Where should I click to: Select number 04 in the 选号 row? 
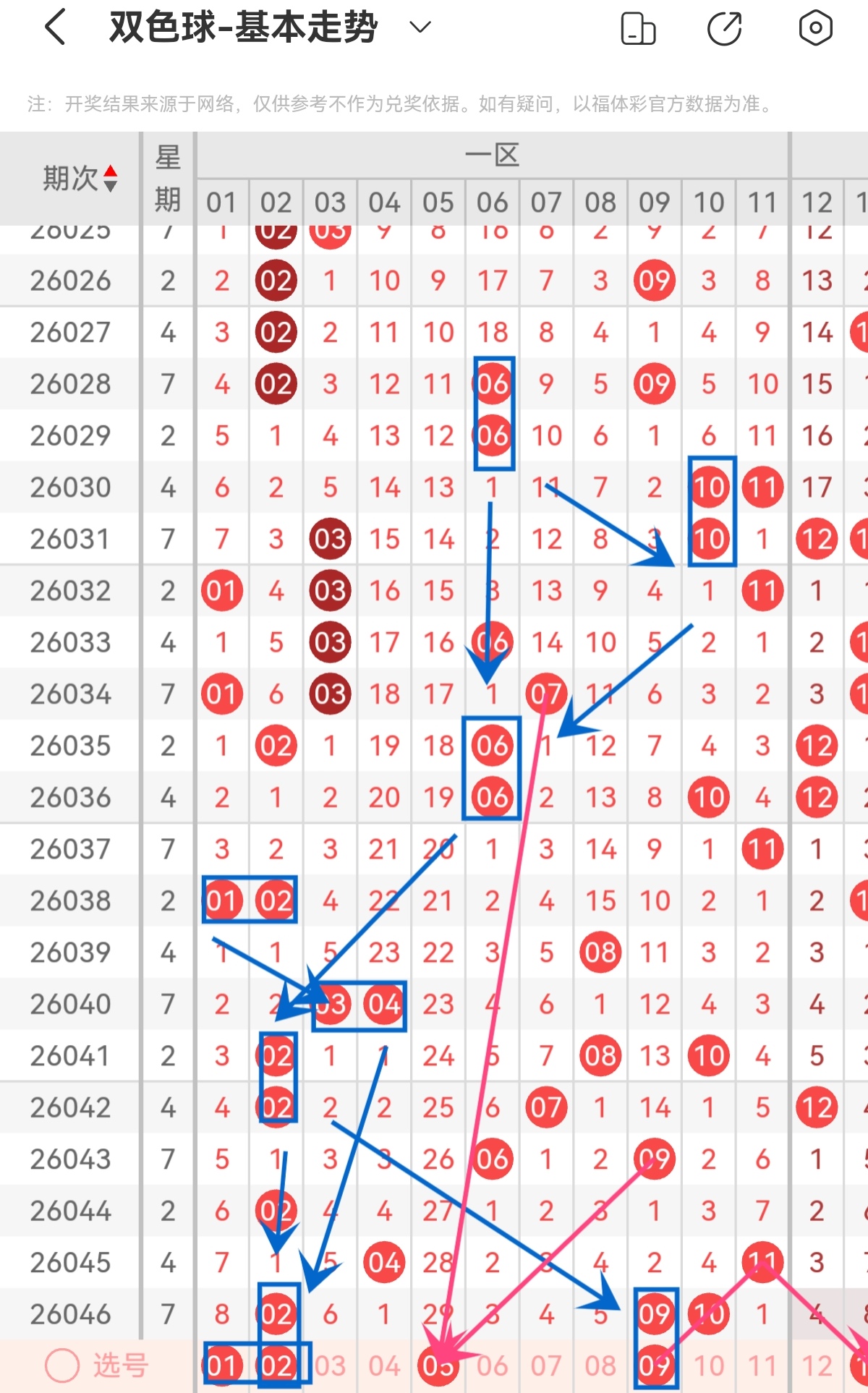[384, 1366]
